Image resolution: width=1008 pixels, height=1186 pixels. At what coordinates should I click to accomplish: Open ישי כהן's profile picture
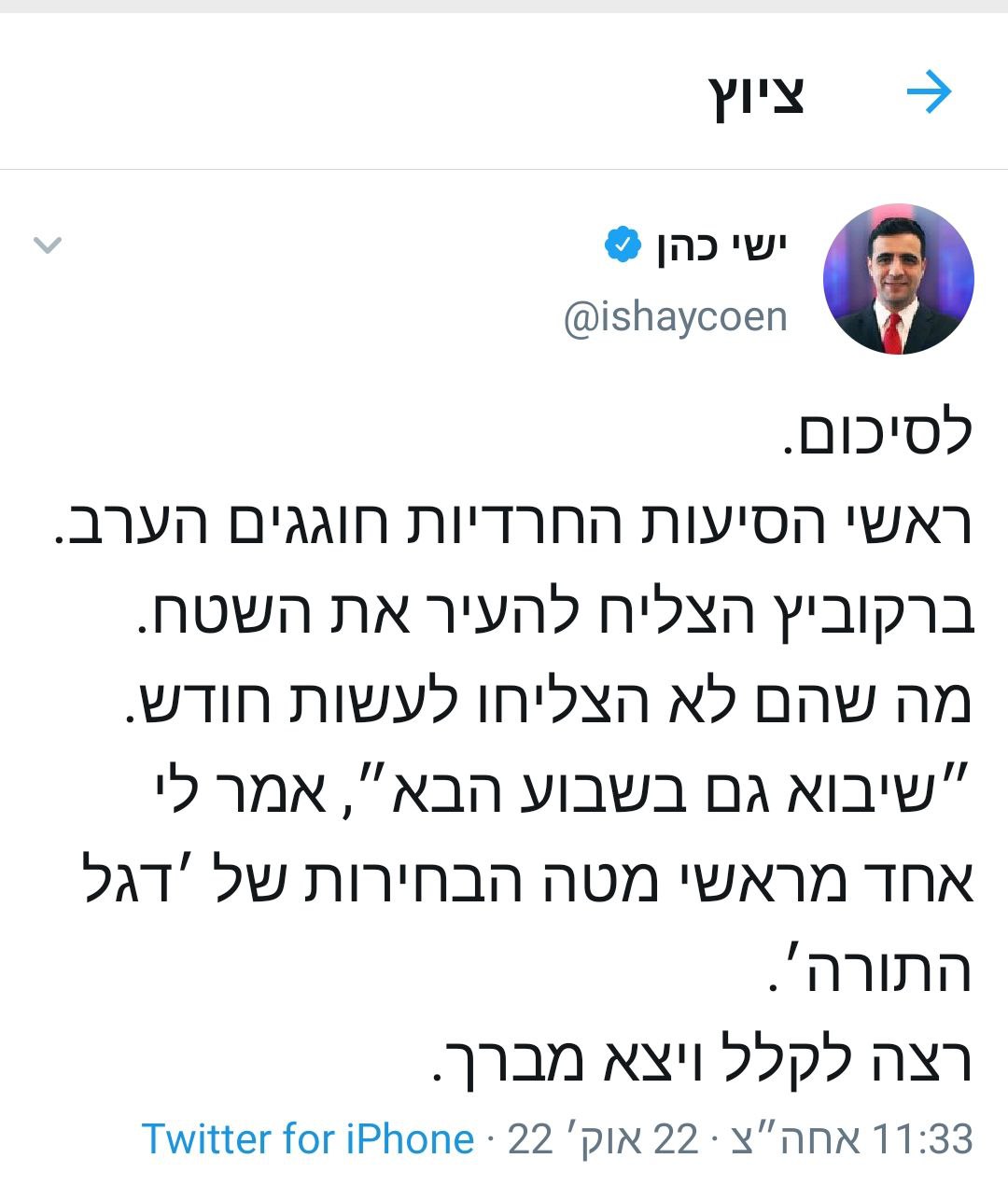coord(898,279)
